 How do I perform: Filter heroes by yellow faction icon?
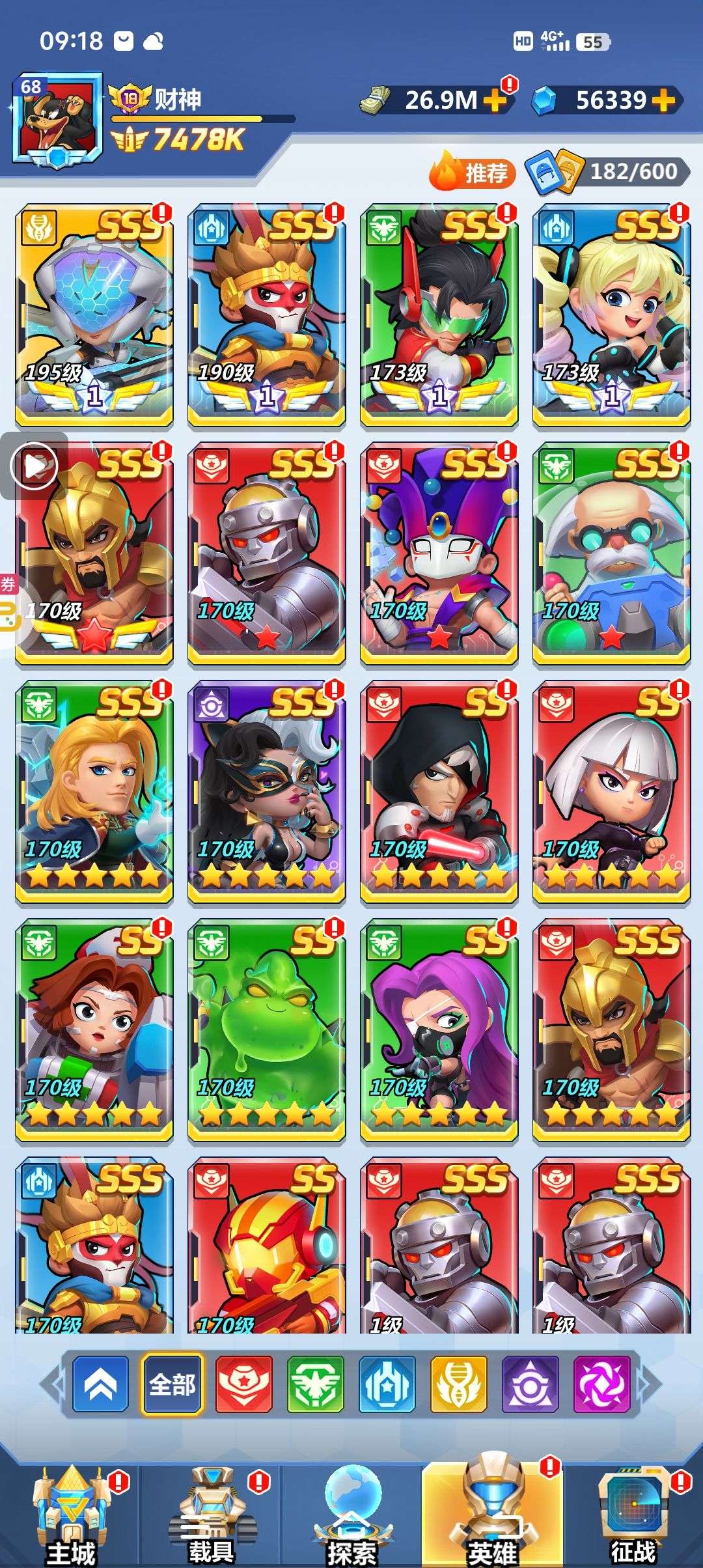[x=459, y=1384]
